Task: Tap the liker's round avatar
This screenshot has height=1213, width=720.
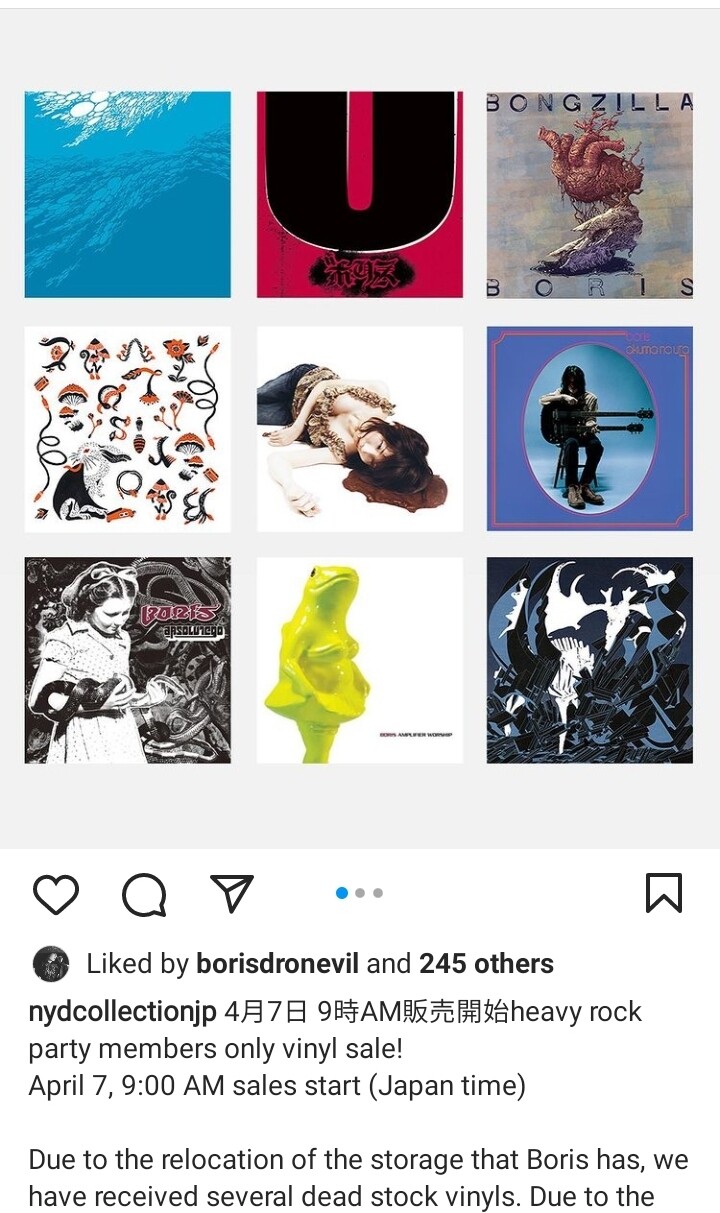Action: (51, 964)
